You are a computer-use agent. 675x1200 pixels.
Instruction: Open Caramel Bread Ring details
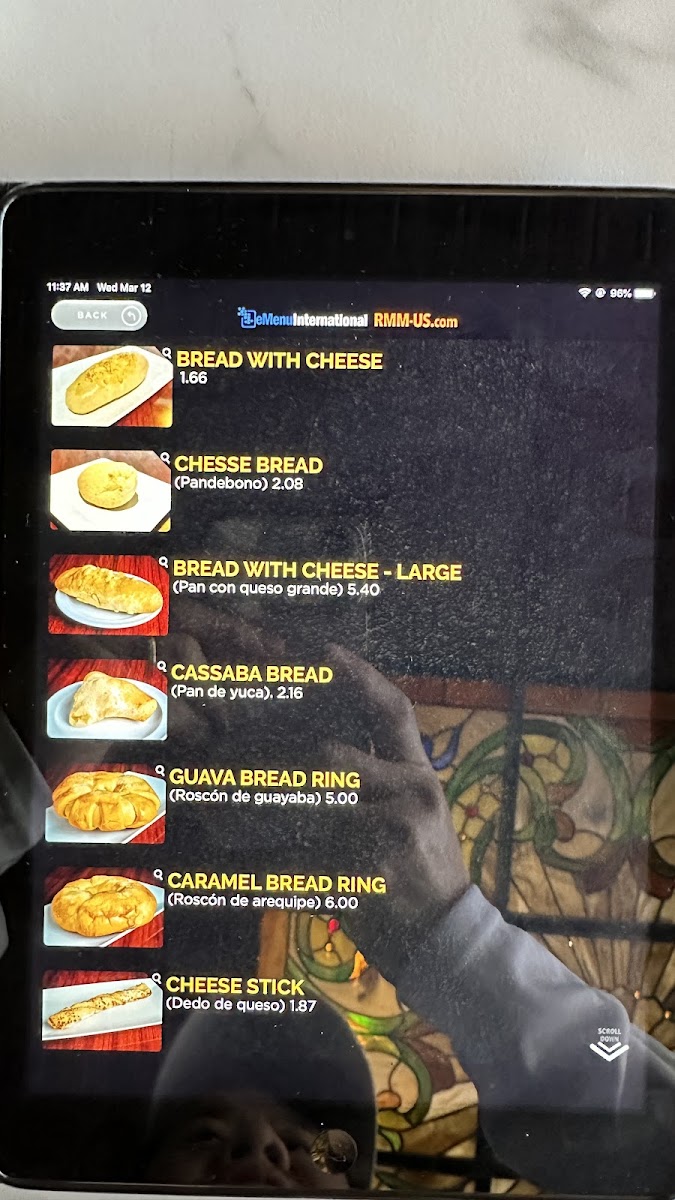point(276,891)
